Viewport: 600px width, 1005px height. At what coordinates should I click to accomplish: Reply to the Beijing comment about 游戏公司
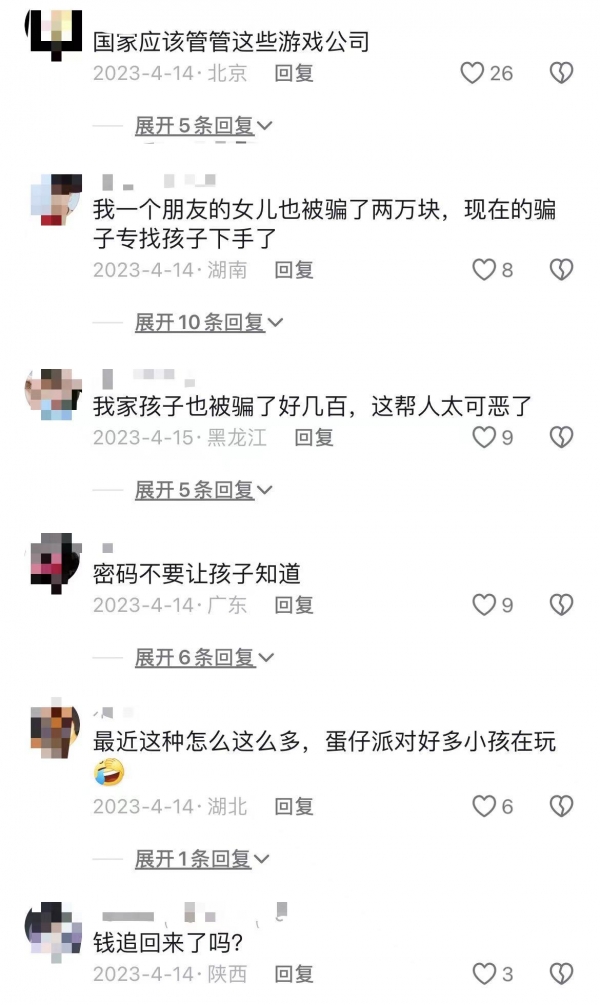(294, 73)
